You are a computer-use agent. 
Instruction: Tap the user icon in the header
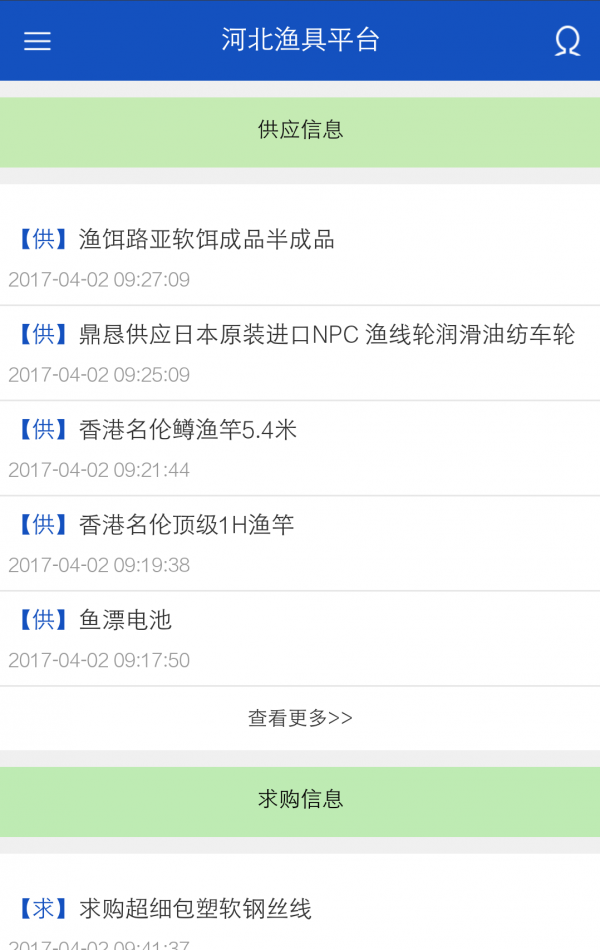tap(567, 41)
